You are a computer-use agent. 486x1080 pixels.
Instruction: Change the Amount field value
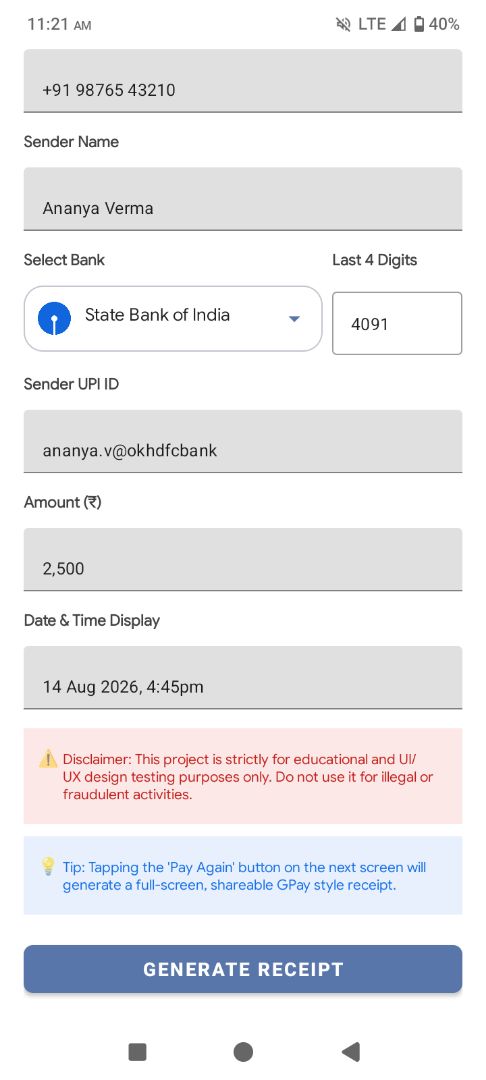coord(242,559)
